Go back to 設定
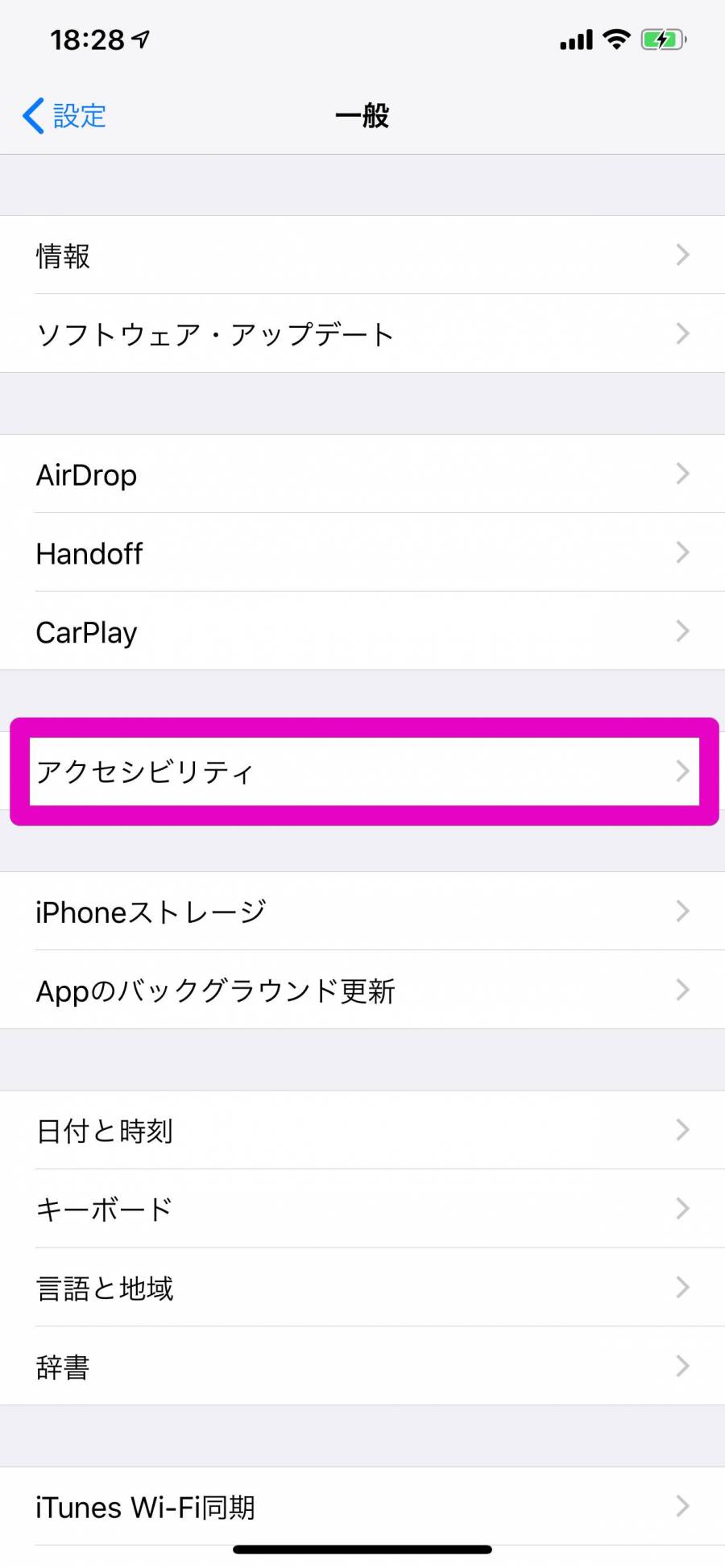 click(x=64, y=116)
